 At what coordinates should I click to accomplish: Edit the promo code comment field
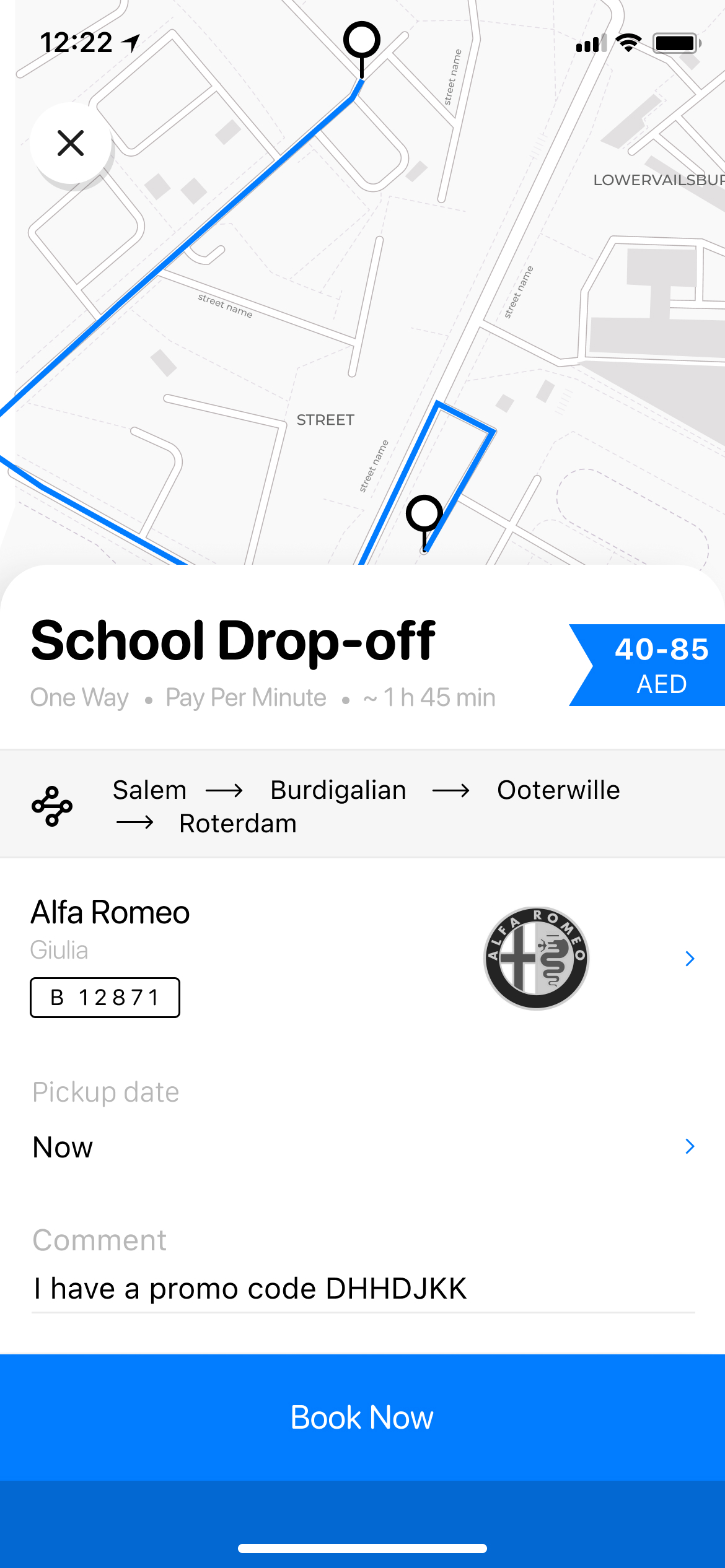click(362, 1289)
